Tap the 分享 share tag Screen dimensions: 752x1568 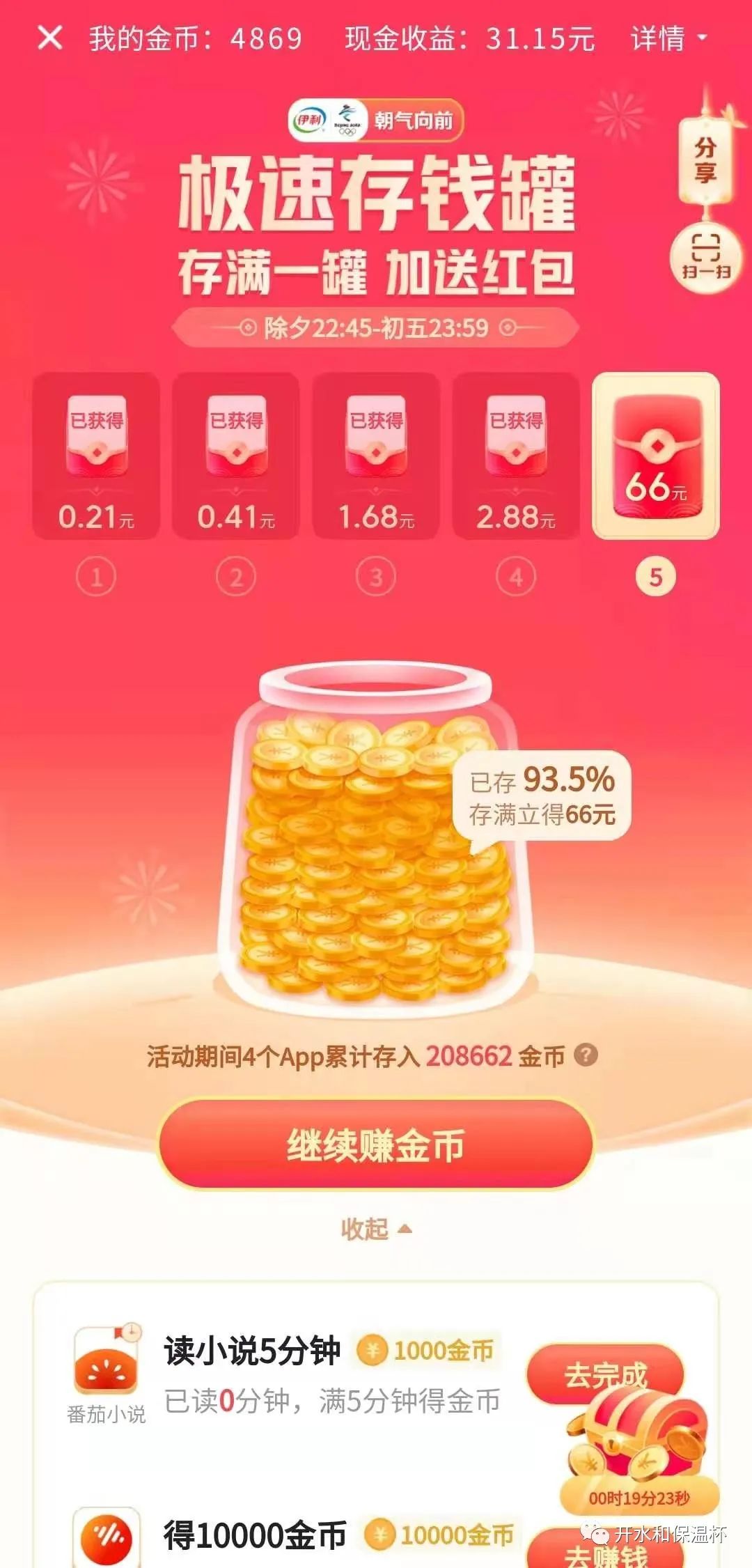click(x=705, y=160)
